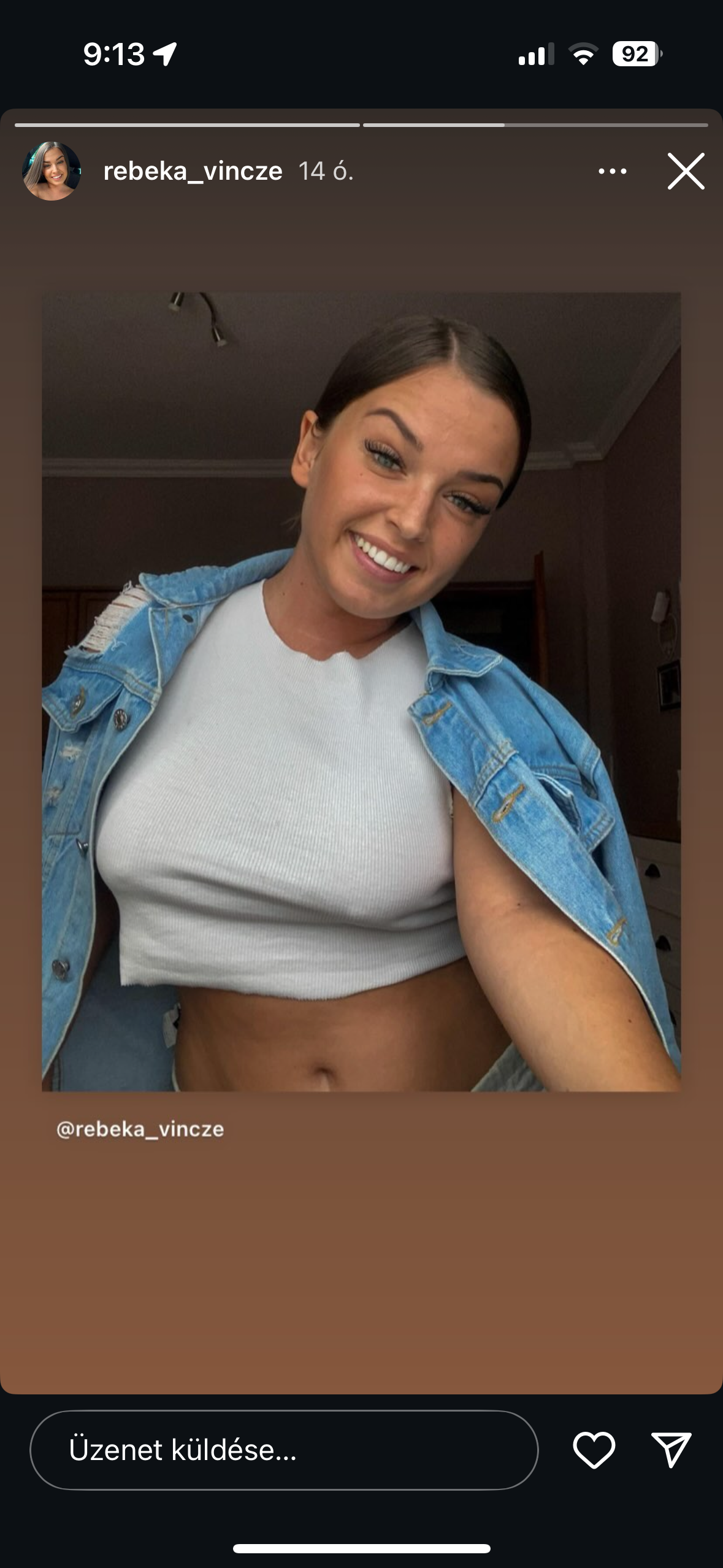The width and height of the screenshot is (723, 1568).
Task: Tap the rebeka_vincze username at the top
Action: [193, 171]
